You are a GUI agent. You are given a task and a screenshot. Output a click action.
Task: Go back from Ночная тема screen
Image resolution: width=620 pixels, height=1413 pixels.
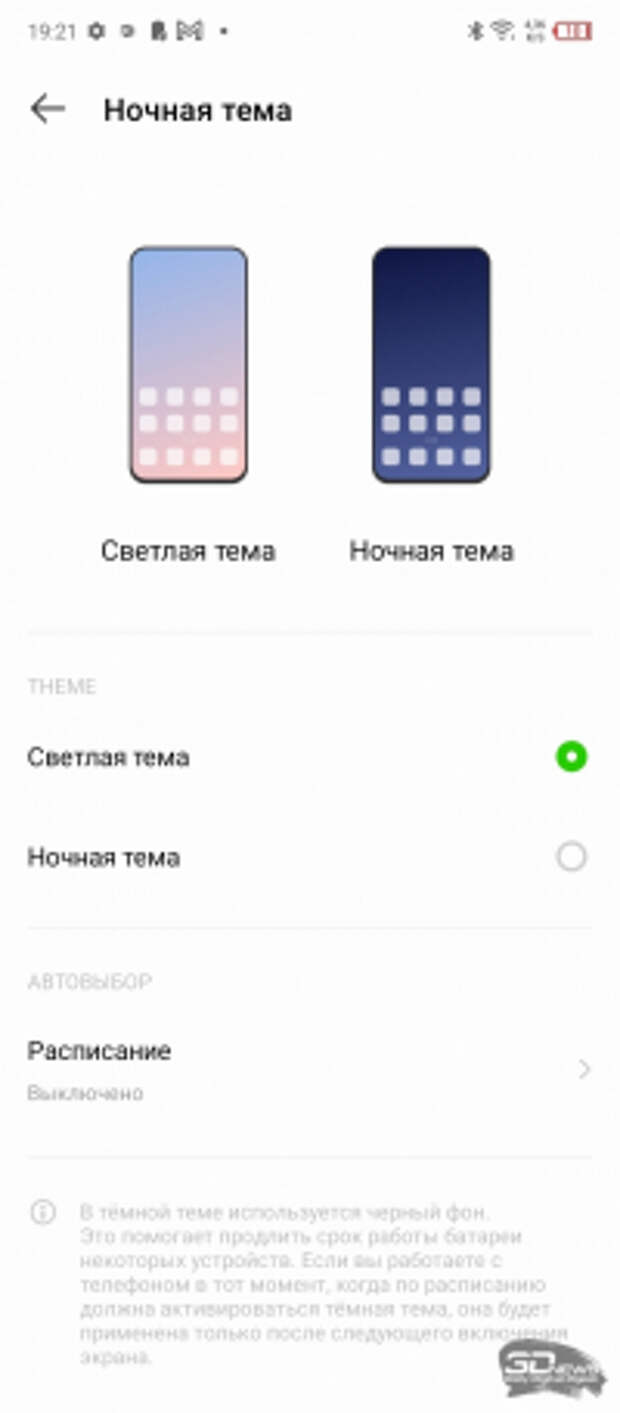47,109
